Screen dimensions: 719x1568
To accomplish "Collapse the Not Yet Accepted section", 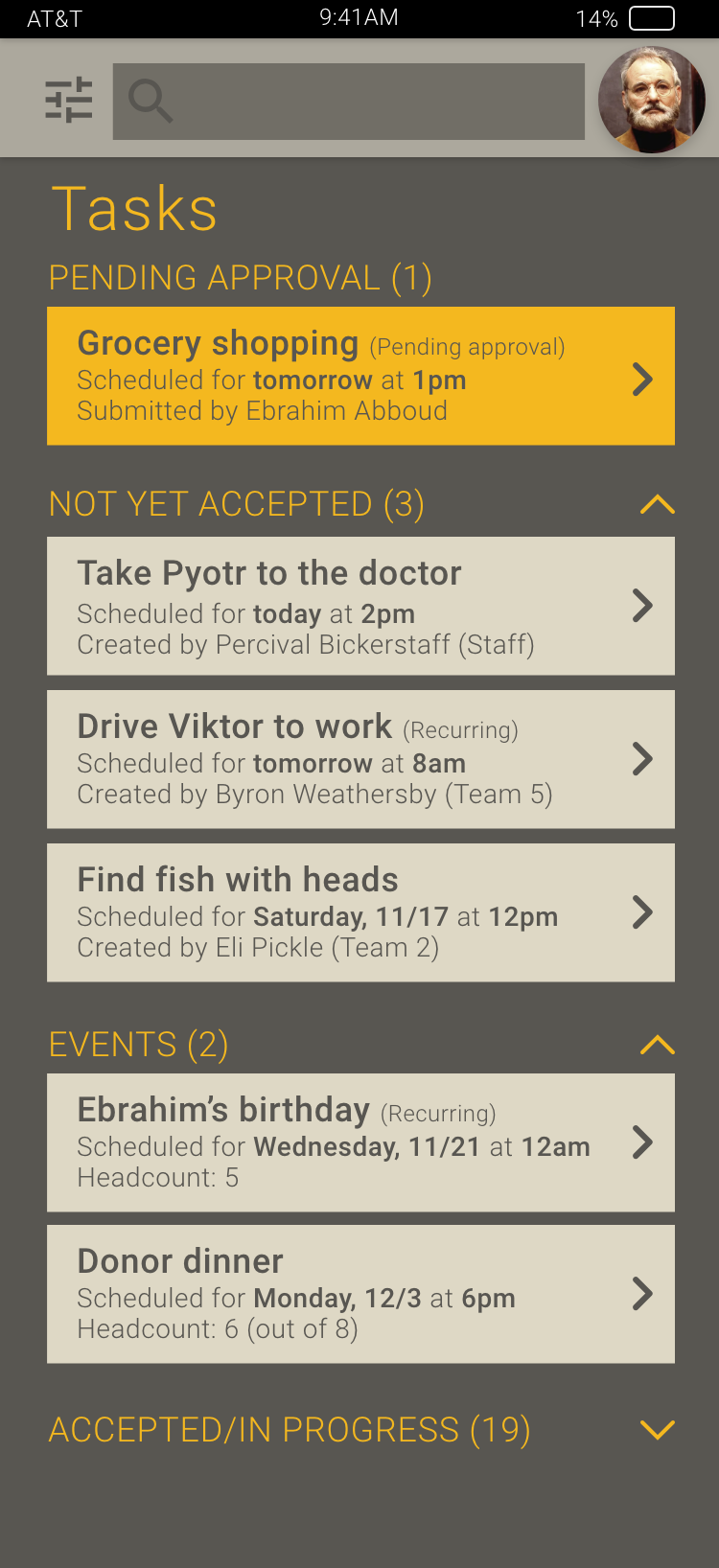I will pos(658,504).
